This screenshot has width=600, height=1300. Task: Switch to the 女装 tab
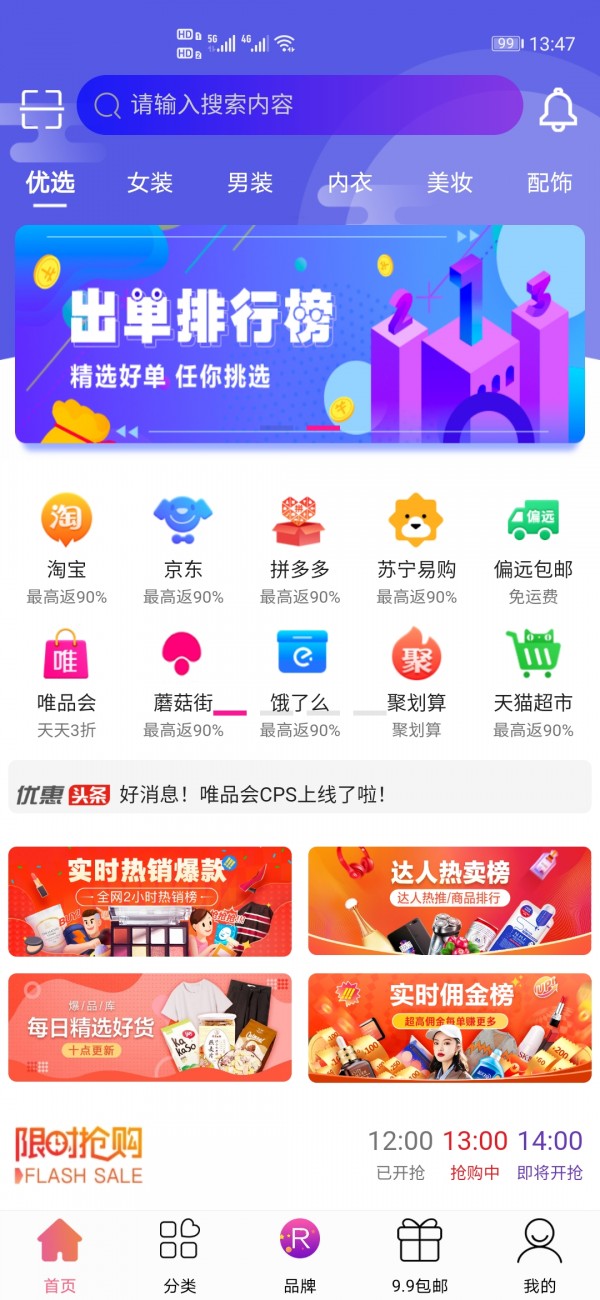pyautogui.click(x=150, y=183)
